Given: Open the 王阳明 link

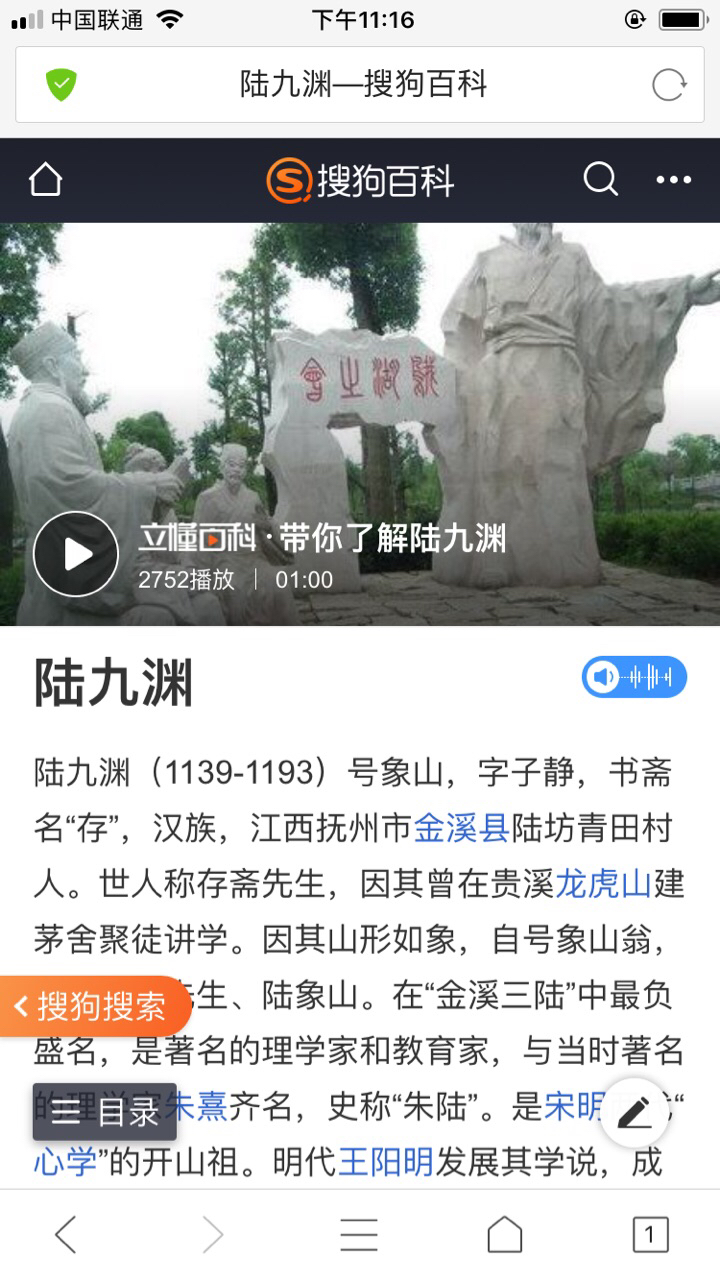Looking at the screenshot, I should (385, 1162).
